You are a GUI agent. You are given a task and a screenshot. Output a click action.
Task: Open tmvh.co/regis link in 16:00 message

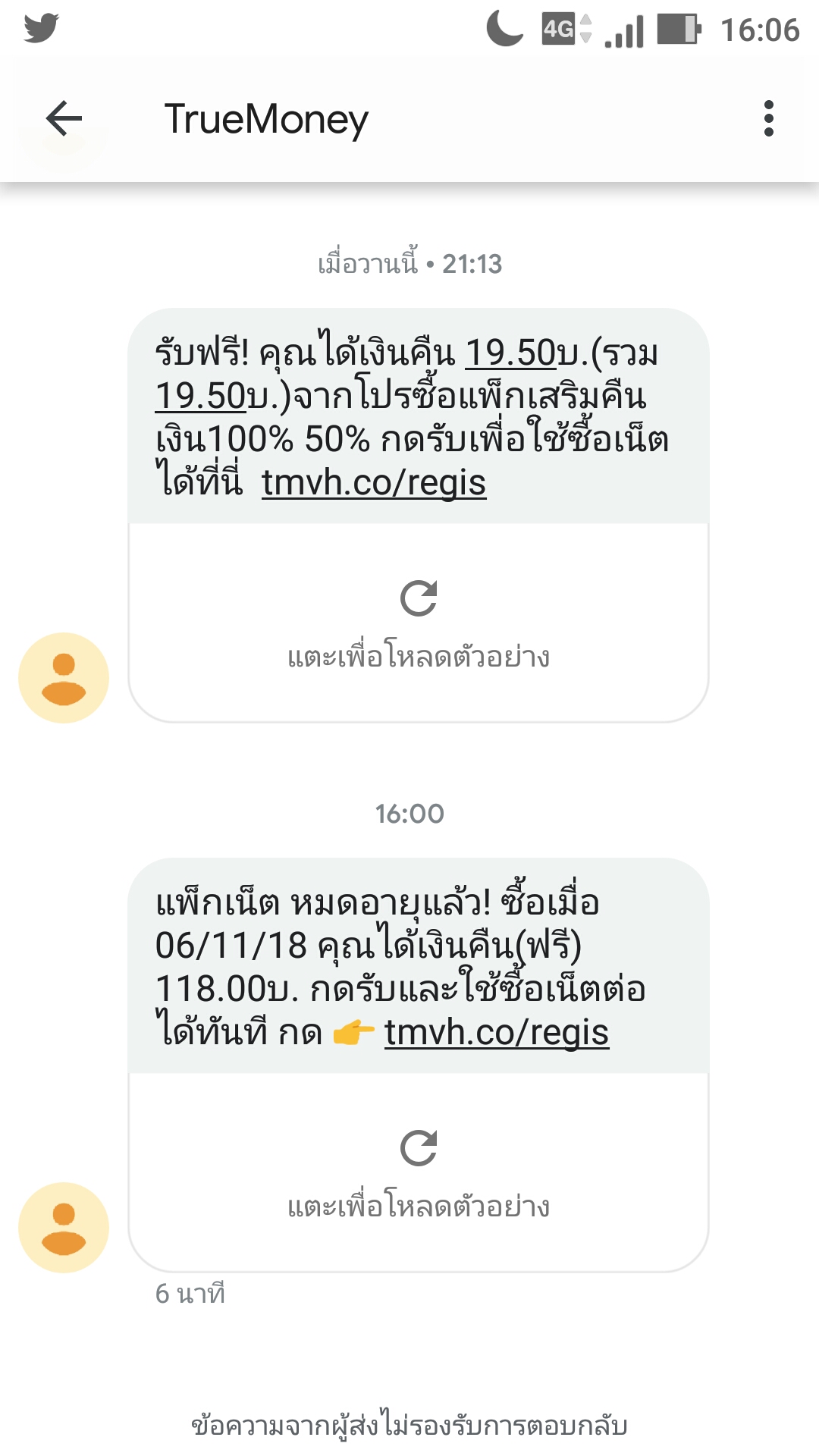[496, 1032]
